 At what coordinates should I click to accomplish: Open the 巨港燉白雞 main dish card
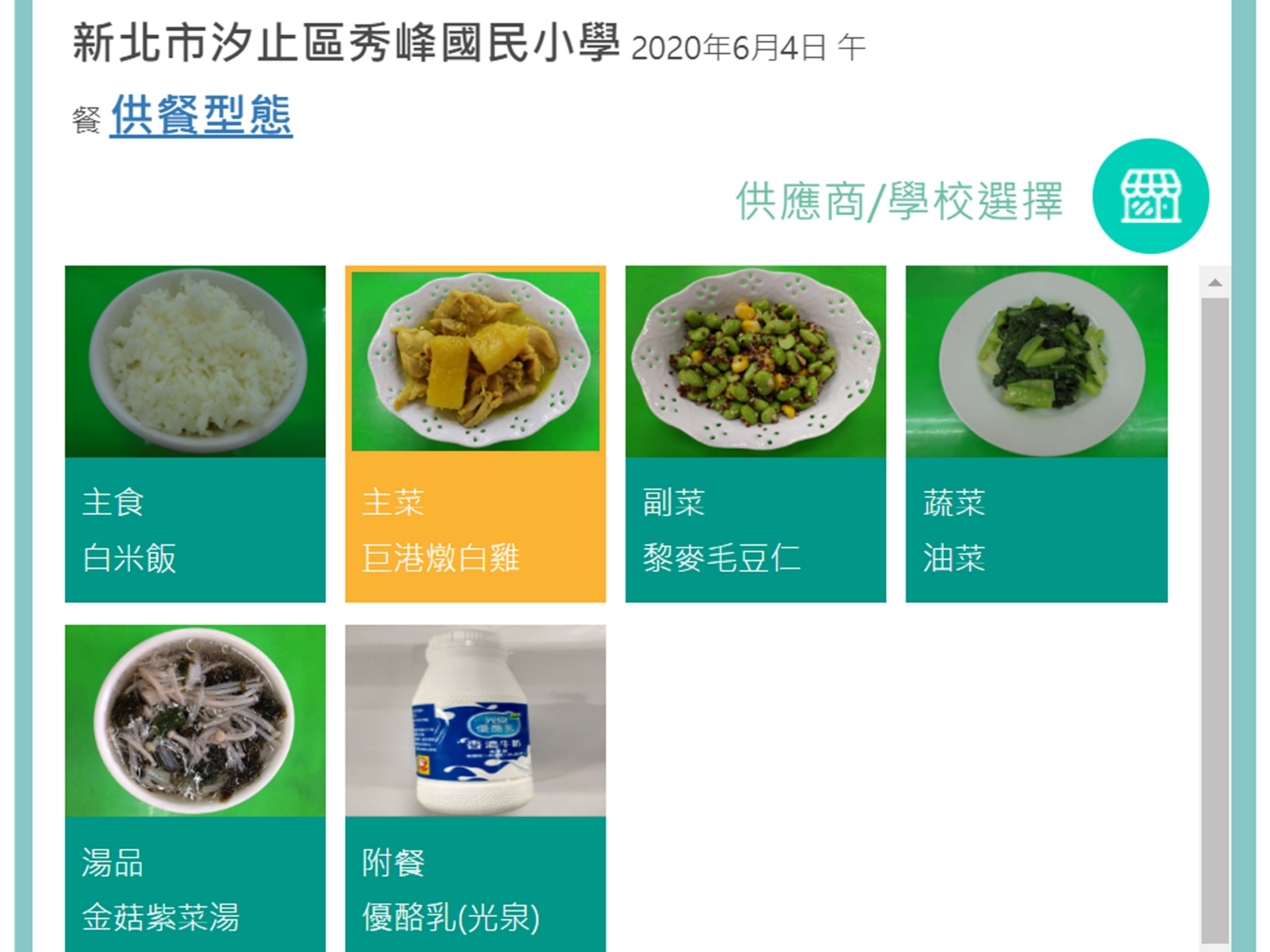click(x=475, y=433)
